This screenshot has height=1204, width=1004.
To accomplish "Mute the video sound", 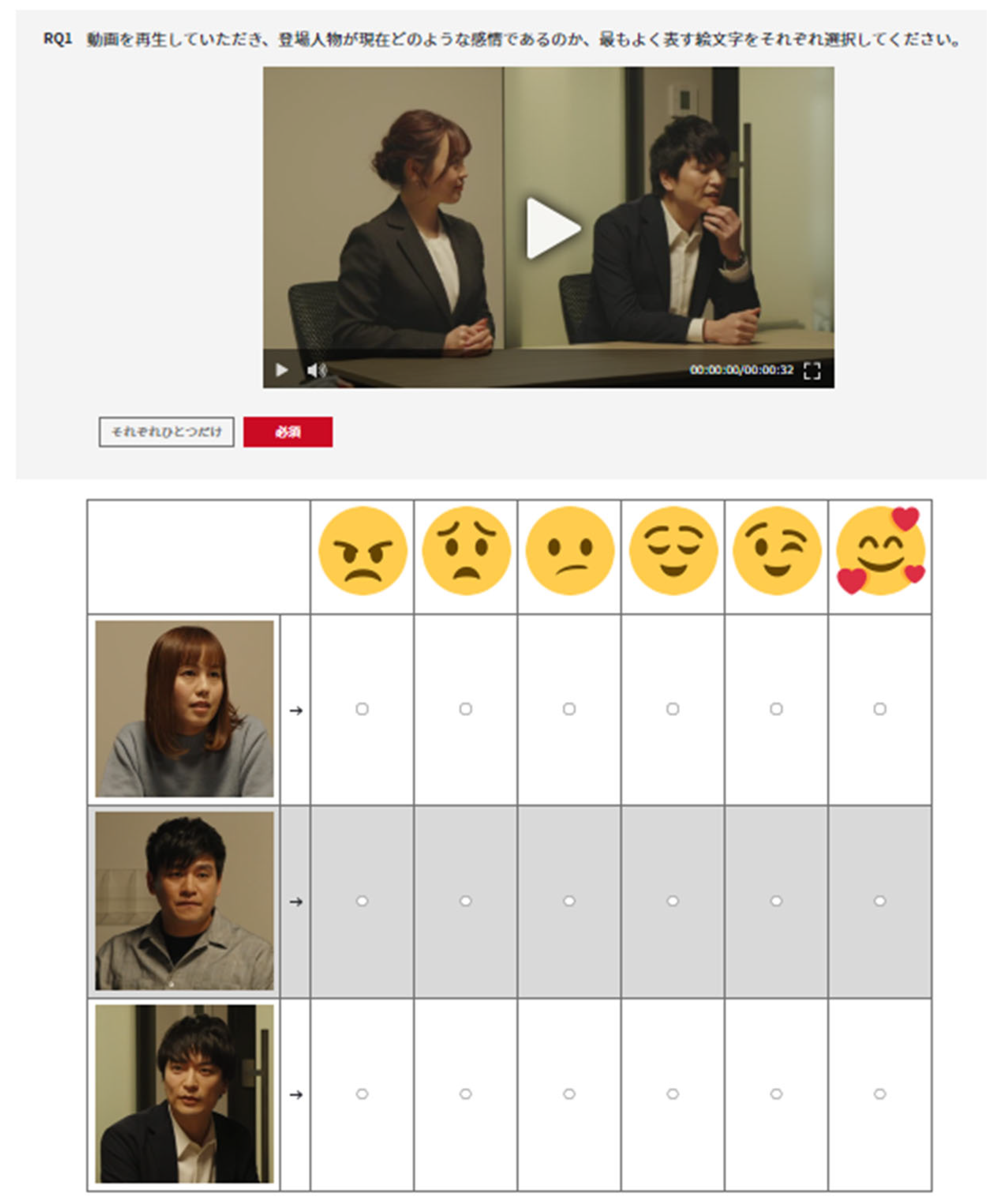I will tap(315, 370).
